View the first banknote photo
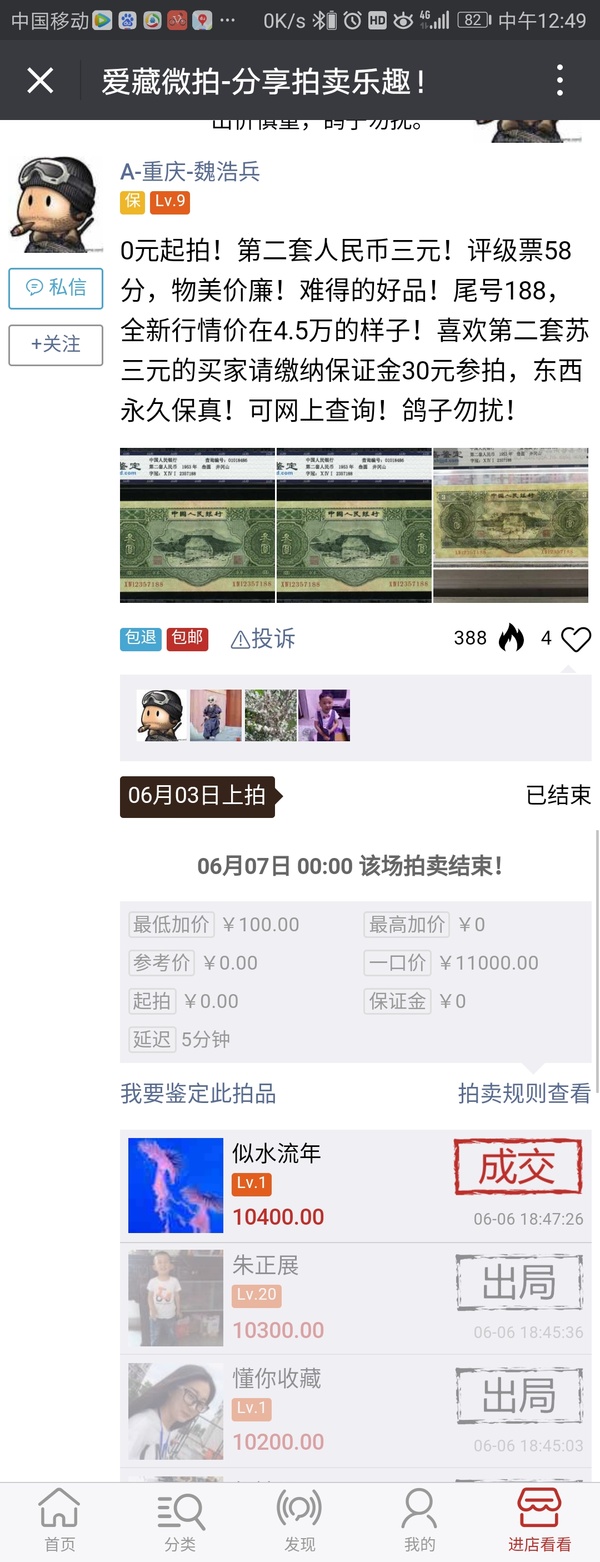The image size is (600, 1562). tap(197, 525)
